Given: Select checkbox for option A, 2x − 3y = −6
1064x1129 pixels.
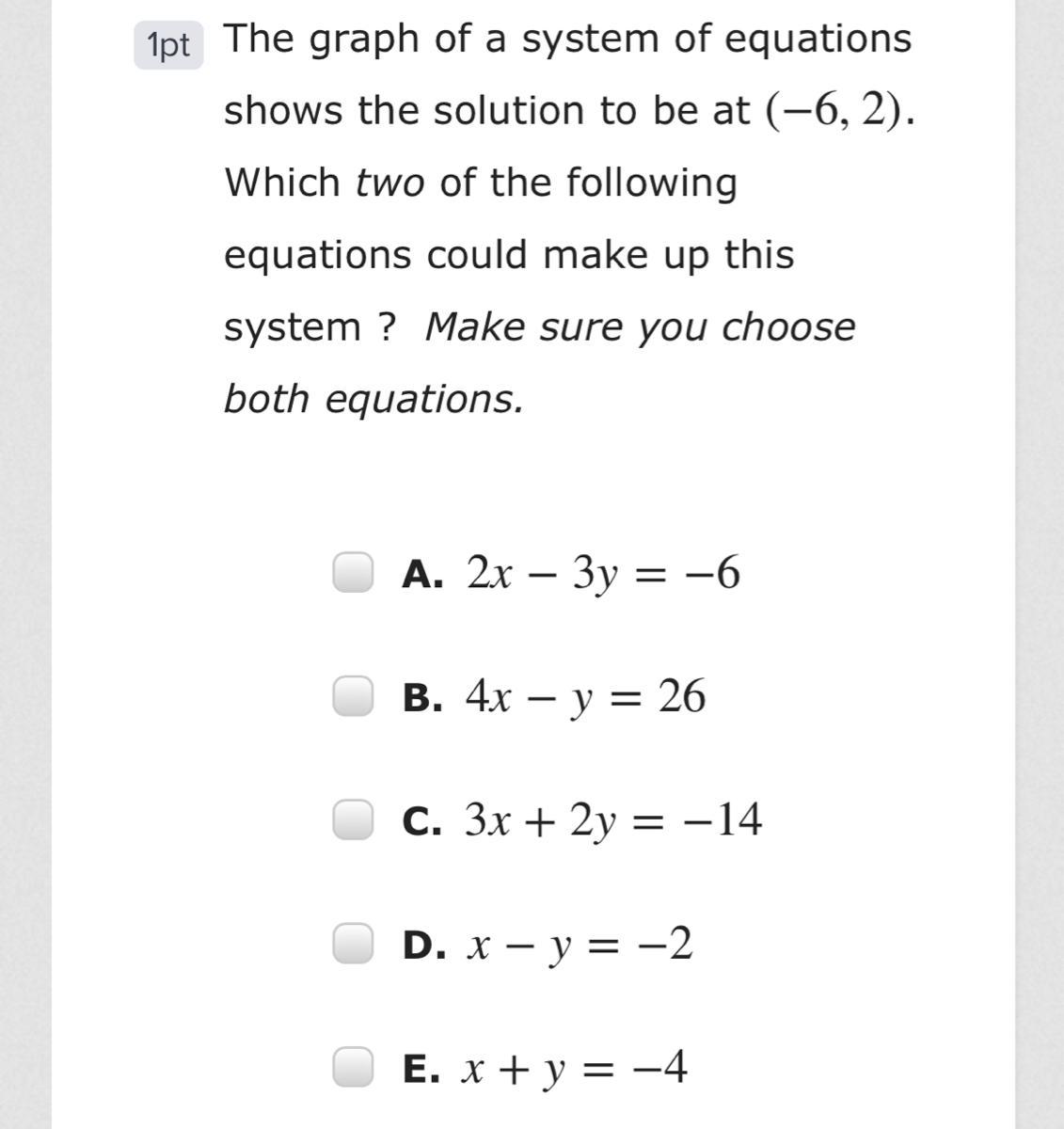Looking at the screenshot, I should [353, 572].
